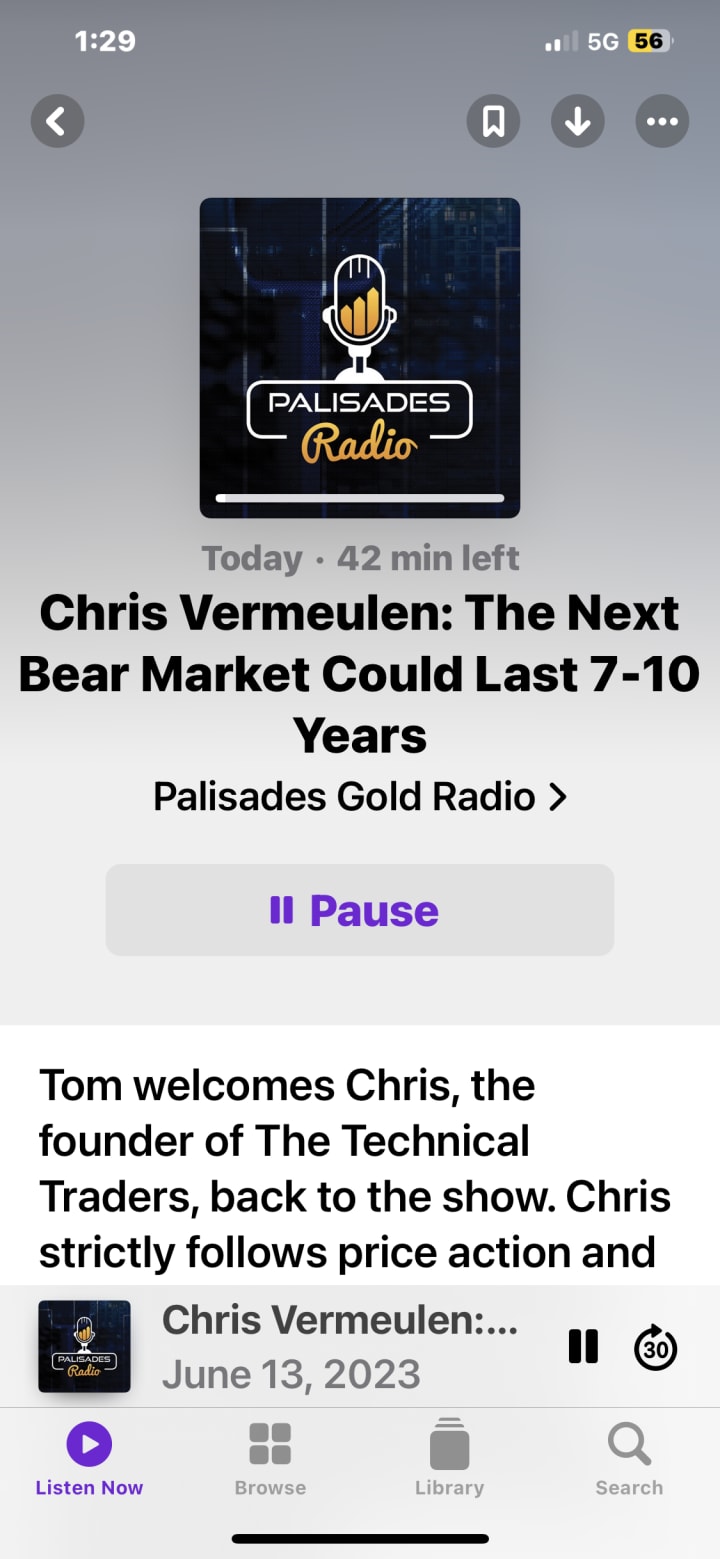Download the episode for offline listening
The image size is (720, 1559).
[577, 122]
